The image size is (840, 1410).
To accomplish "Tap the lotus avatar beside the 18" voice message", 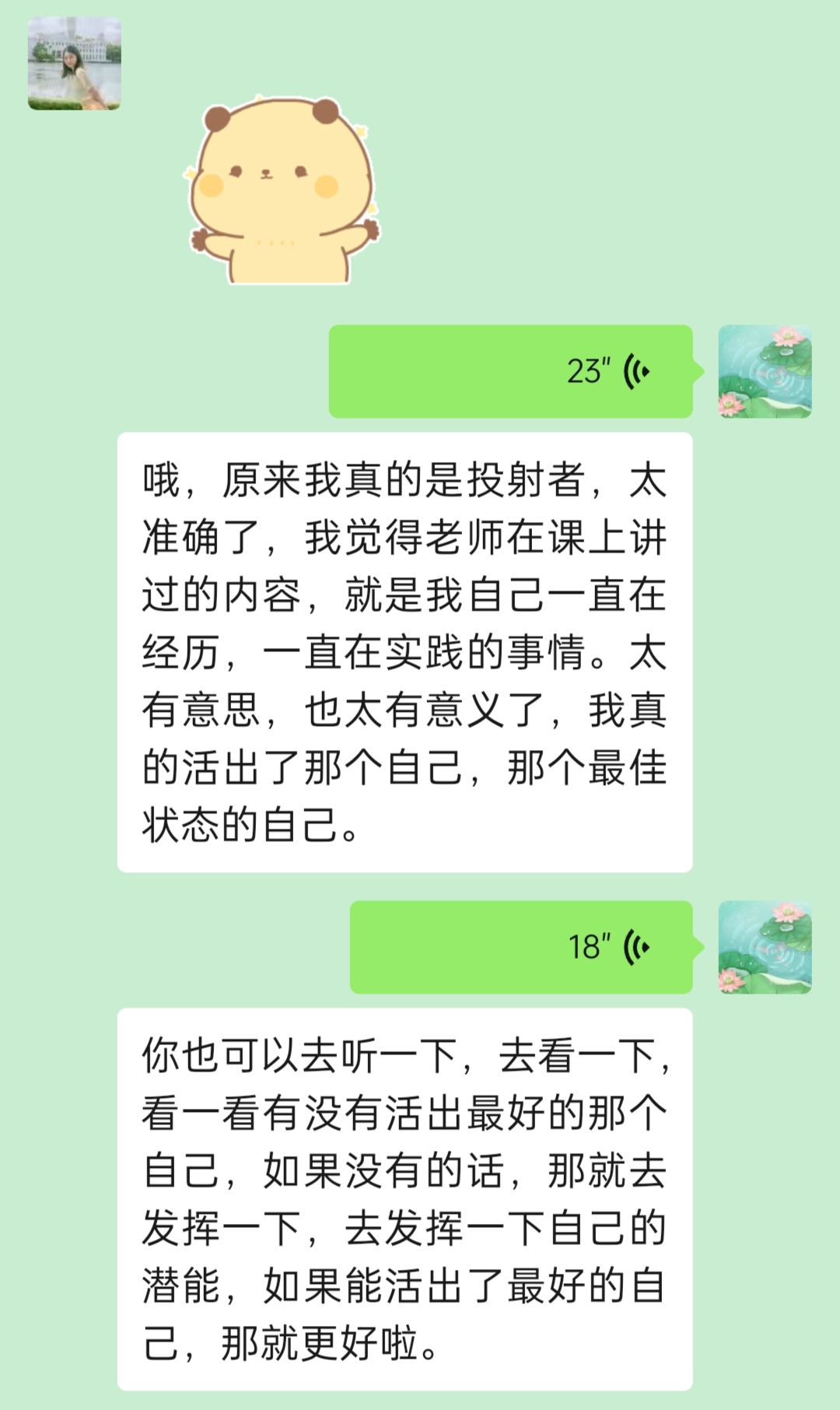I will pyautogui.click(x=765, y=947).
